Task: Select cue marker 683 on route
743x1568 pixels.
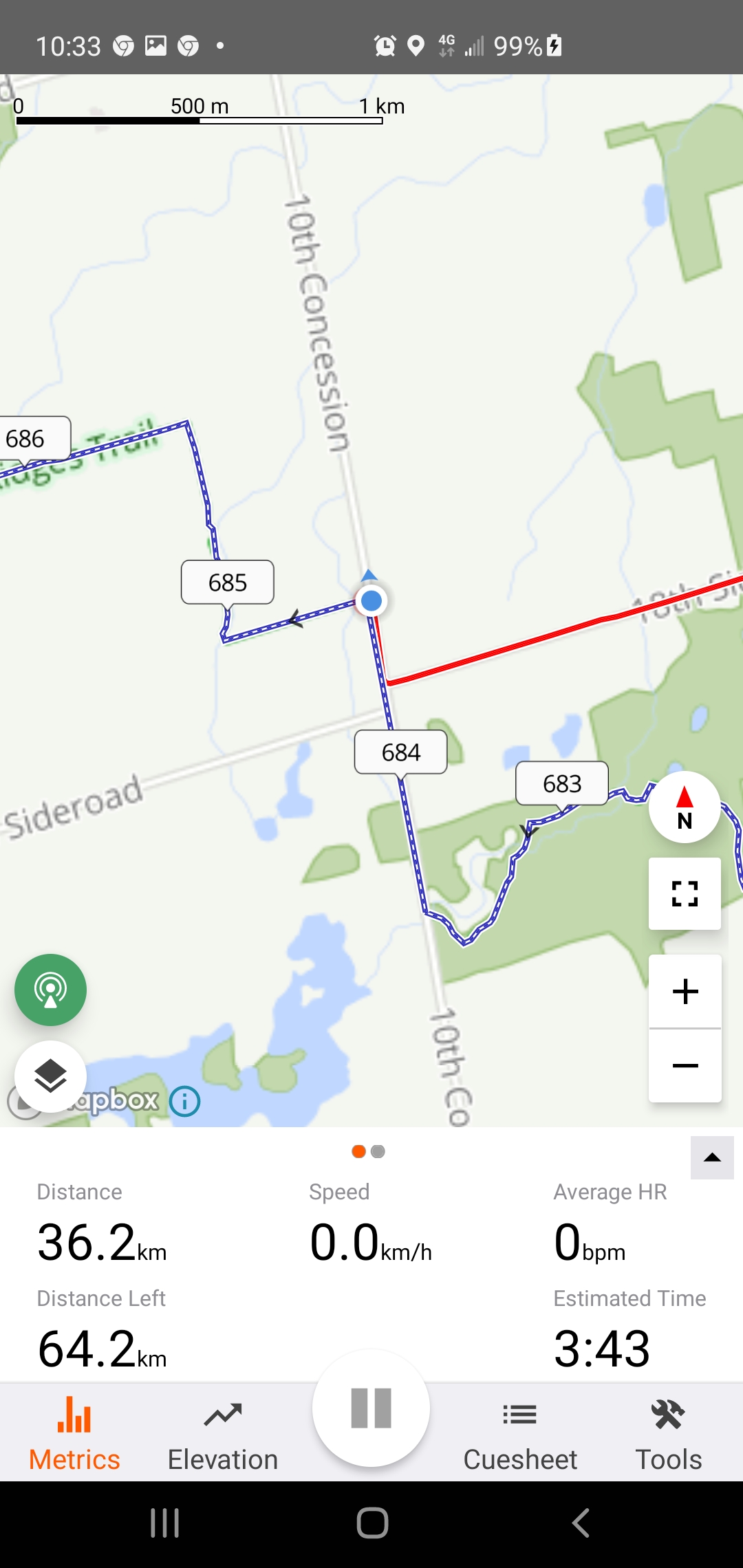Action: pos(562,783)
